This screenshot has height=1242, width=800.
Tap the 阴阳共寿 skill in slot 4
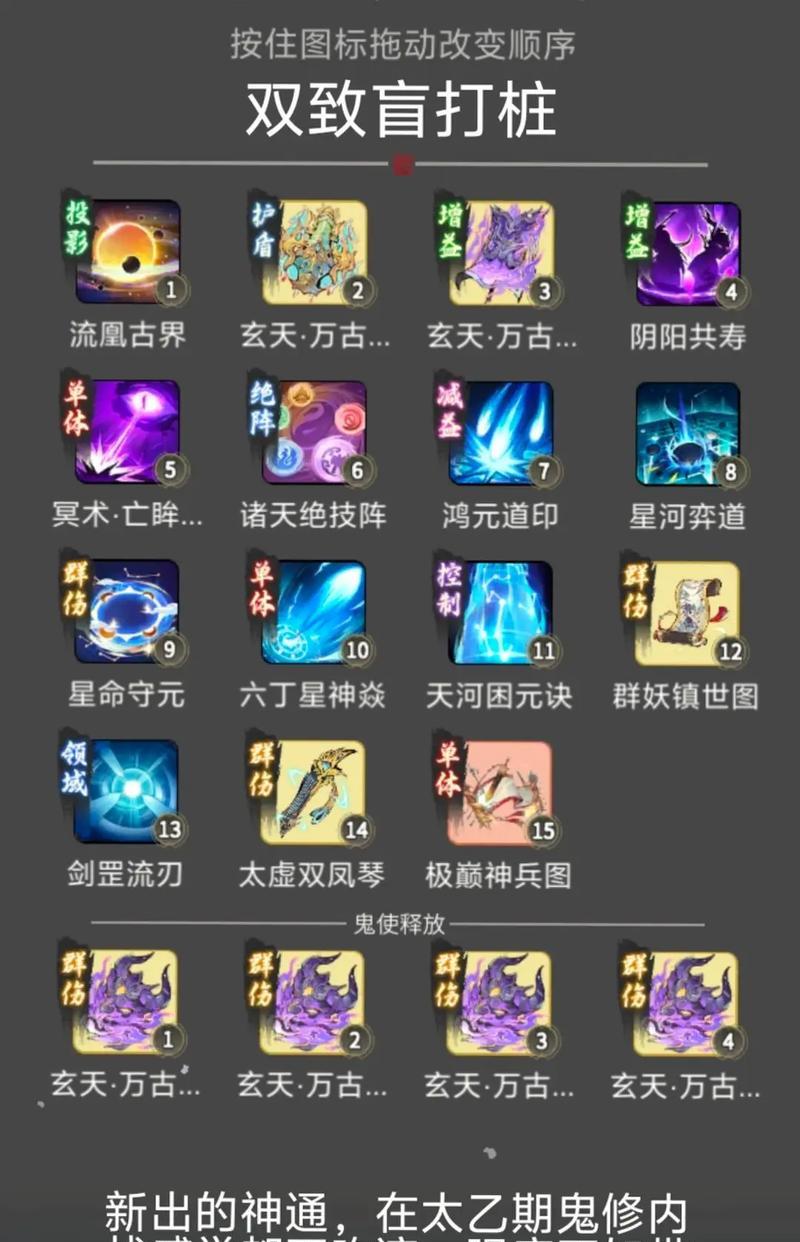(x=688, y=252)
